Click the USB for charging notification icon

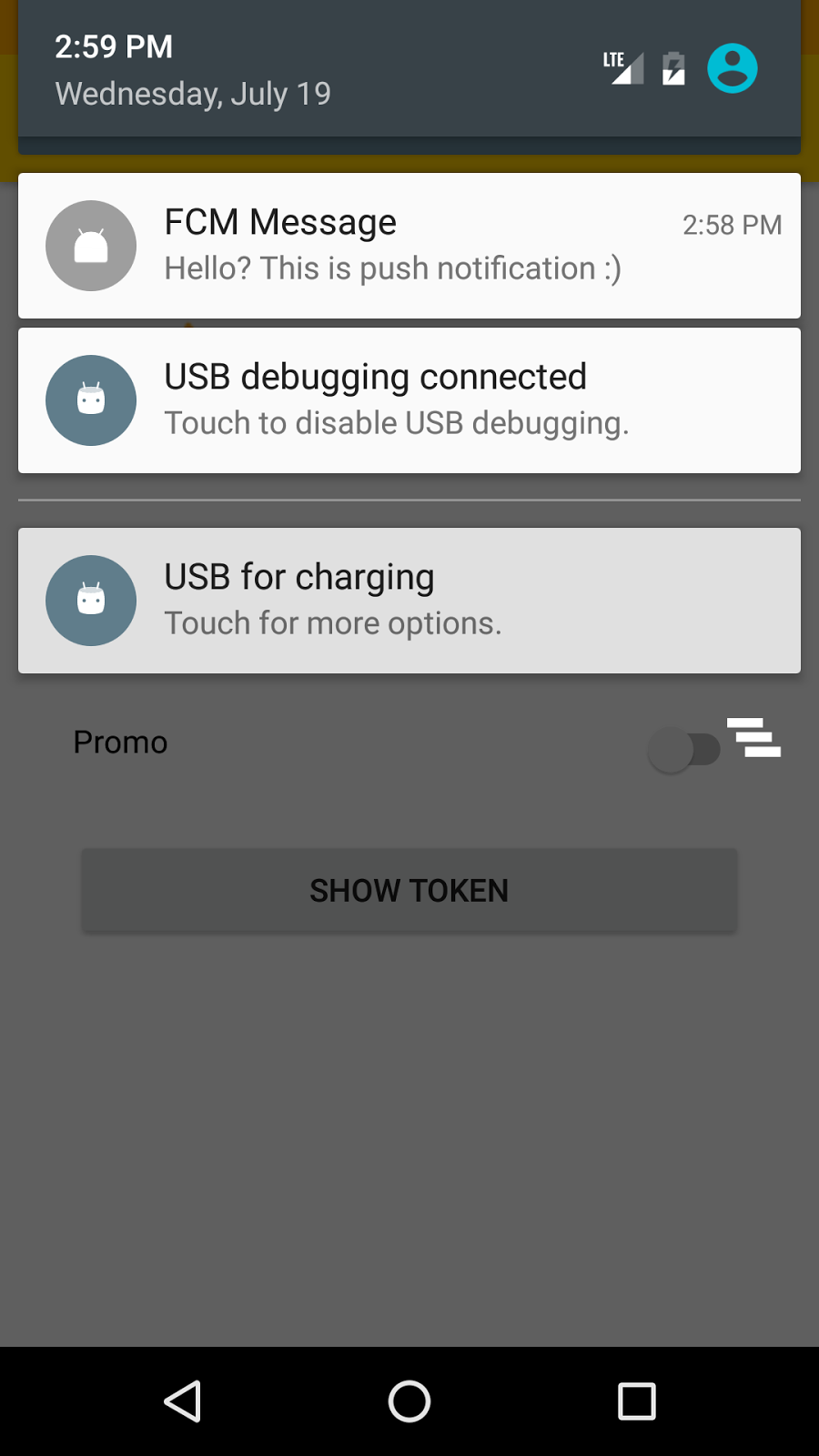[x=91, y=601]
